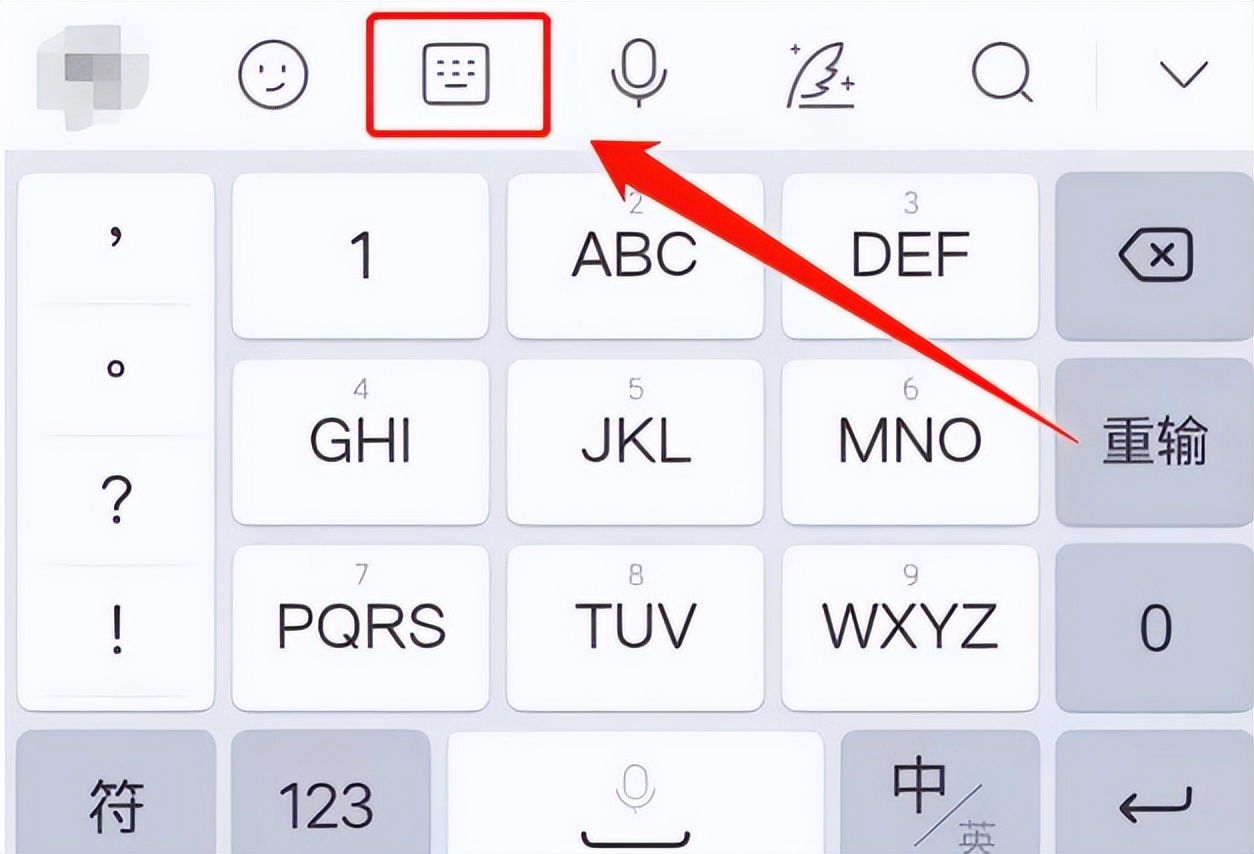Tap the MNO key
1254x854 pixels.
[x=910, y=442]
